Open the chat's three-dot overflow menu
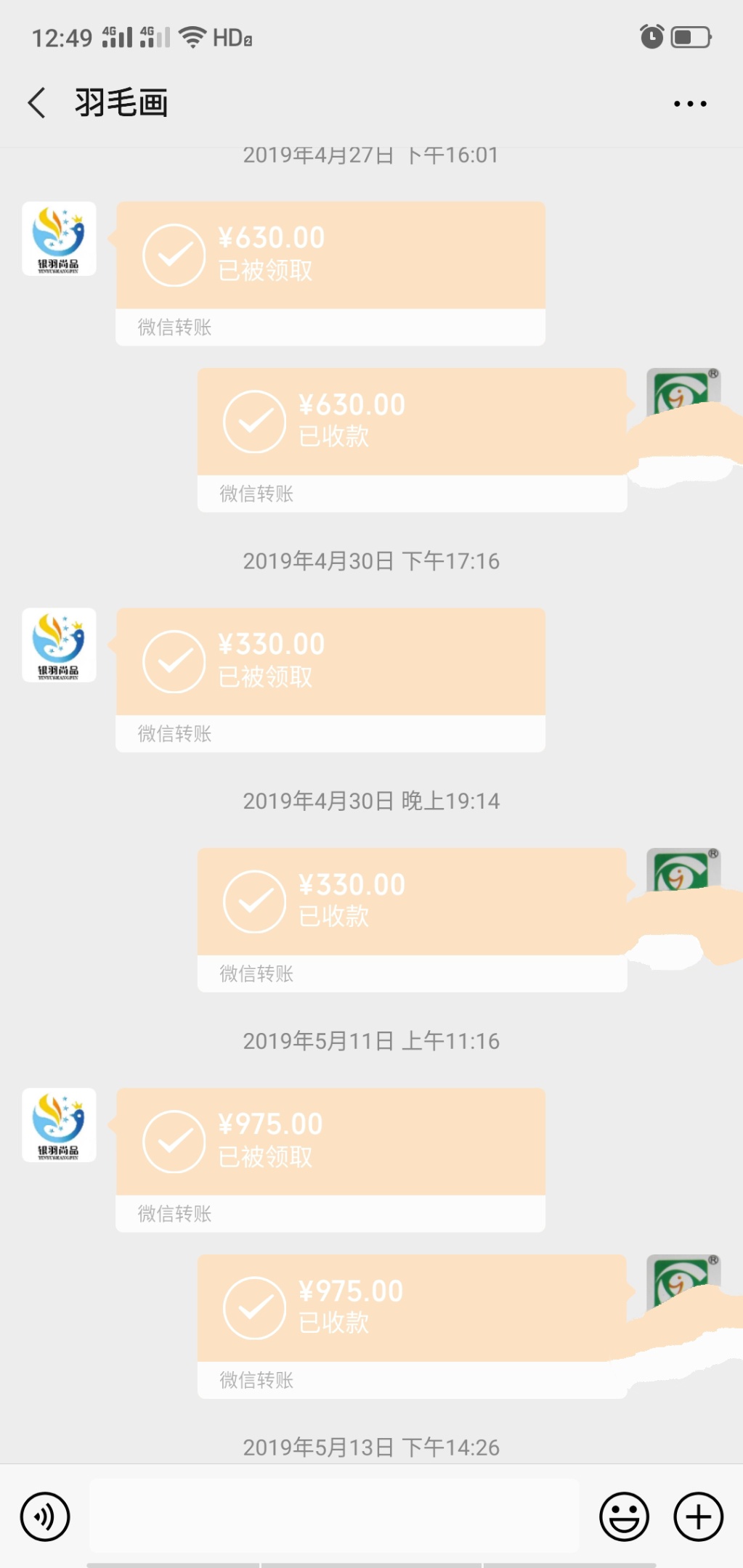743x1568 pixels. [x=689, y=104]
